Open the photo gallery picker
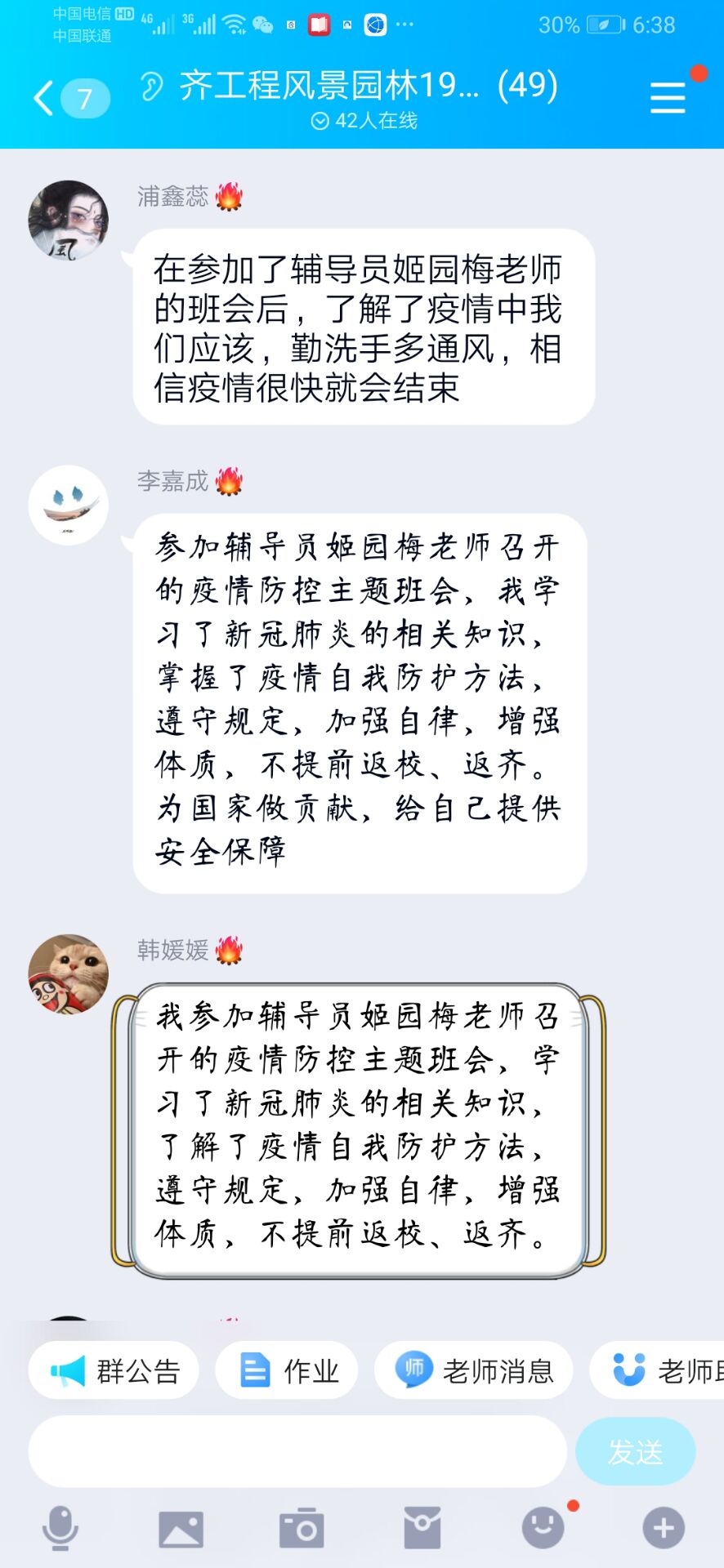This screenshot has height=1568, width=724. (181, 1528)
